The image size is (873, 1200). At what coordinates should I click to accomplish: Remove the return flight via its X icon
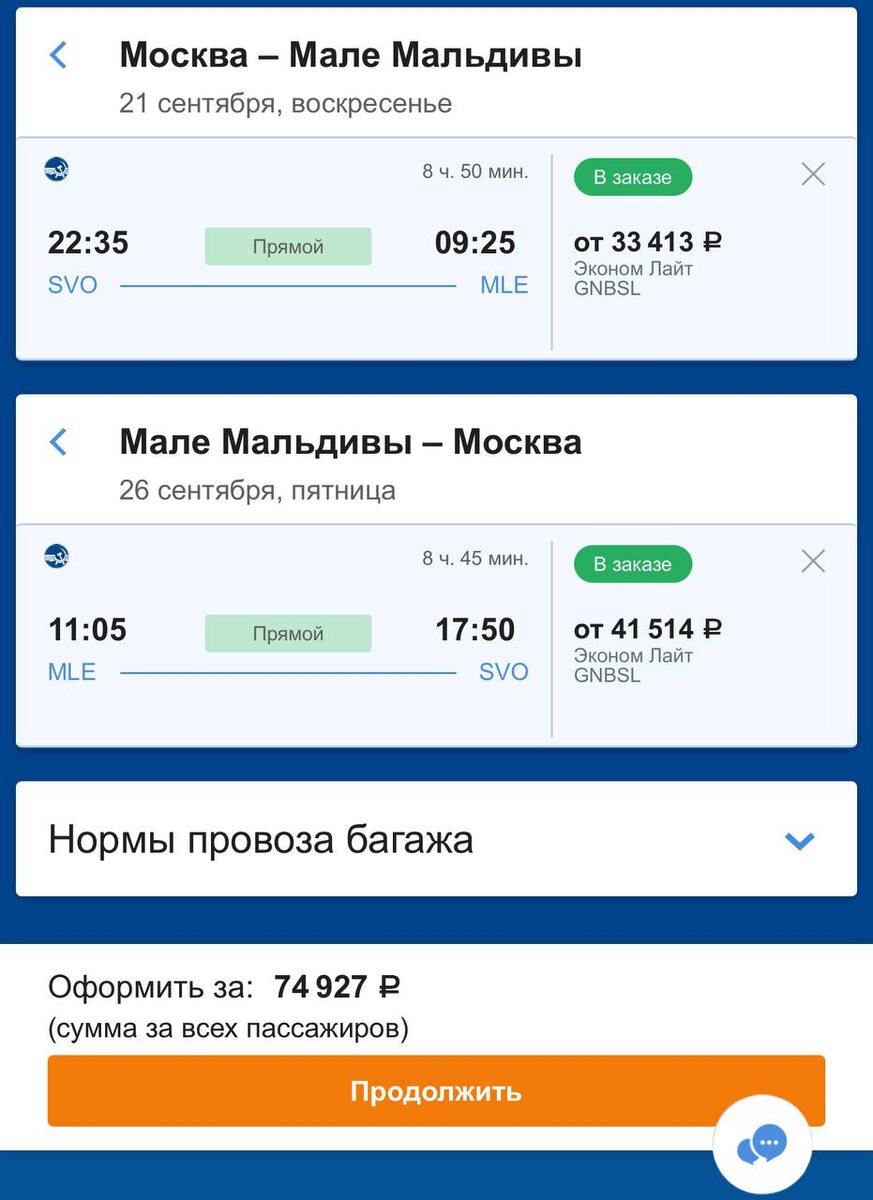coord(813,561)
